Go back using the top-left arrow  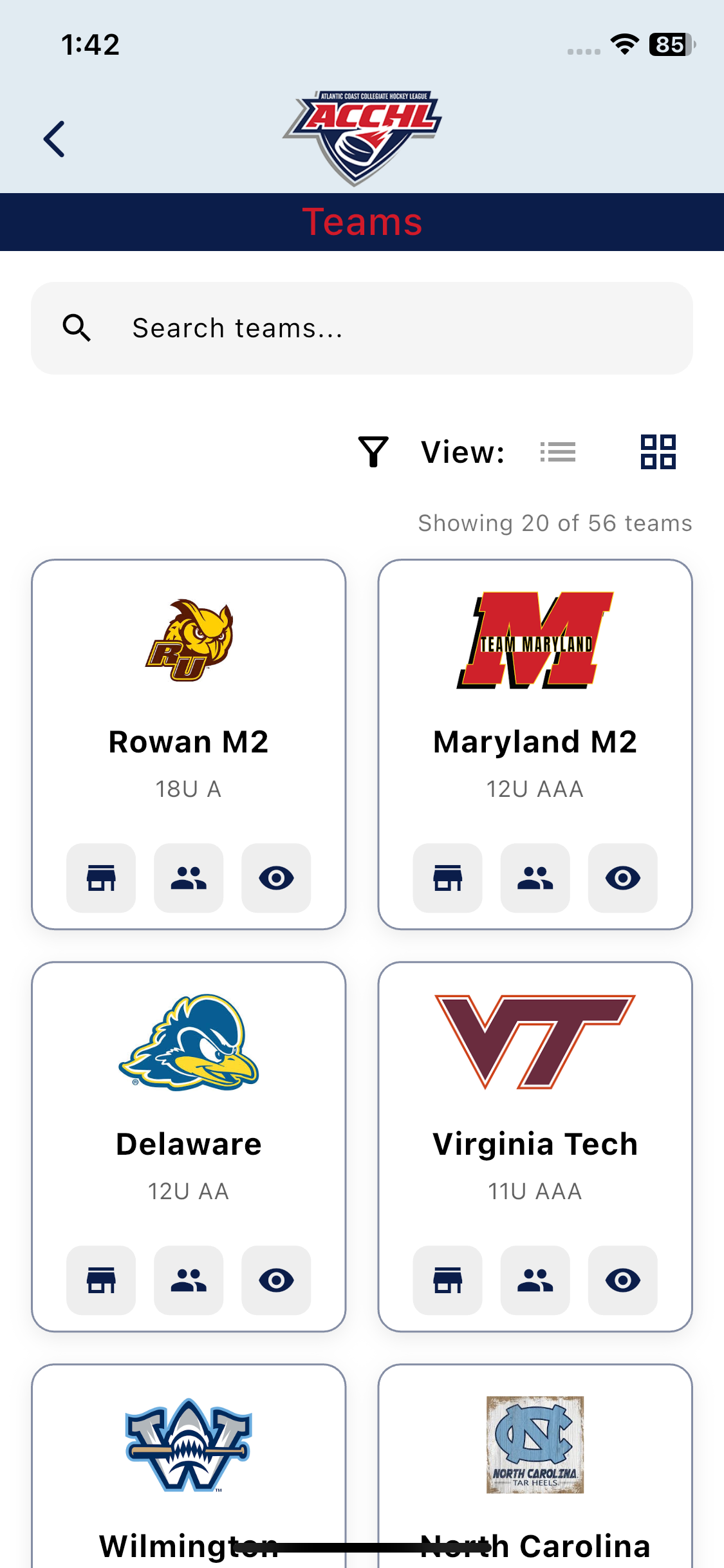tap(55, 139)
